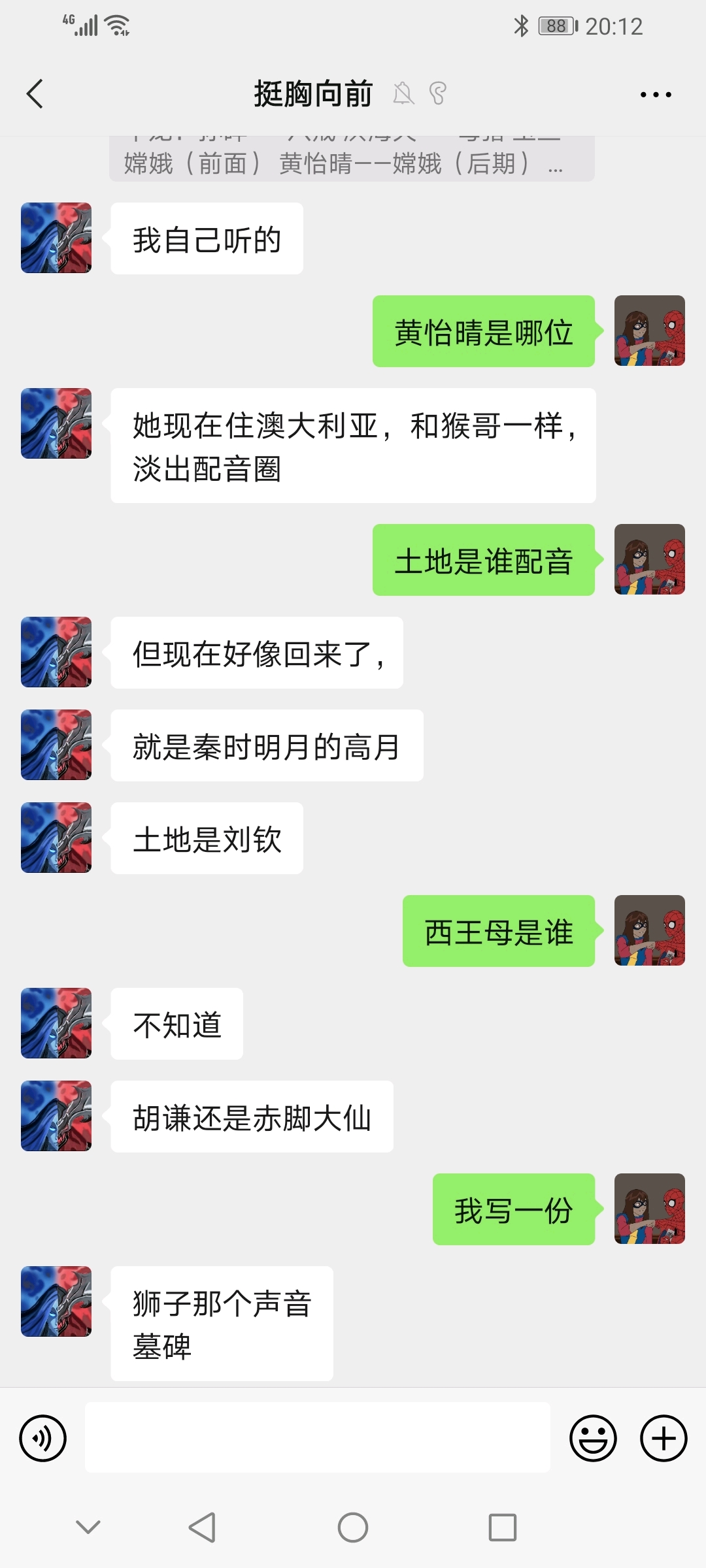706x1568 pixels.
Task: Tap the avatar next to 土地是刘钦
Action: [56, 838]
